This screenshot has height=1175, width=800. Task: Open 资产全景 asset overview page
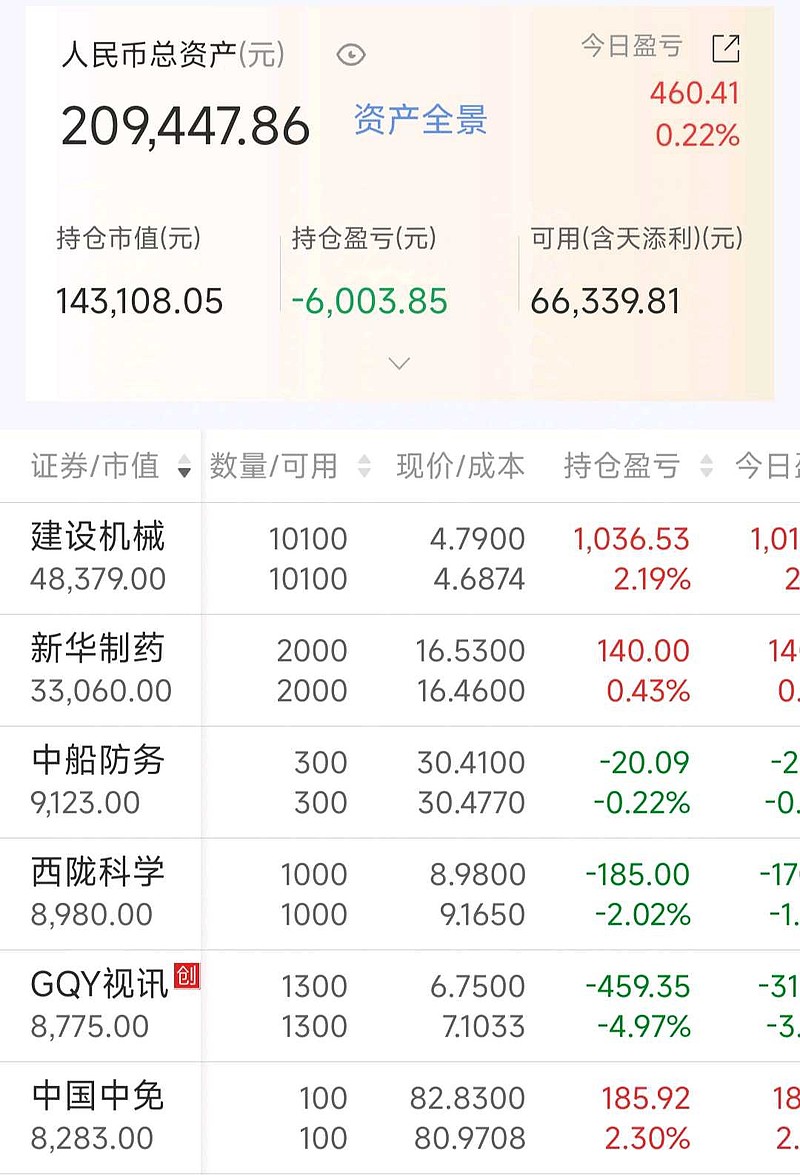tap(418, 120)
